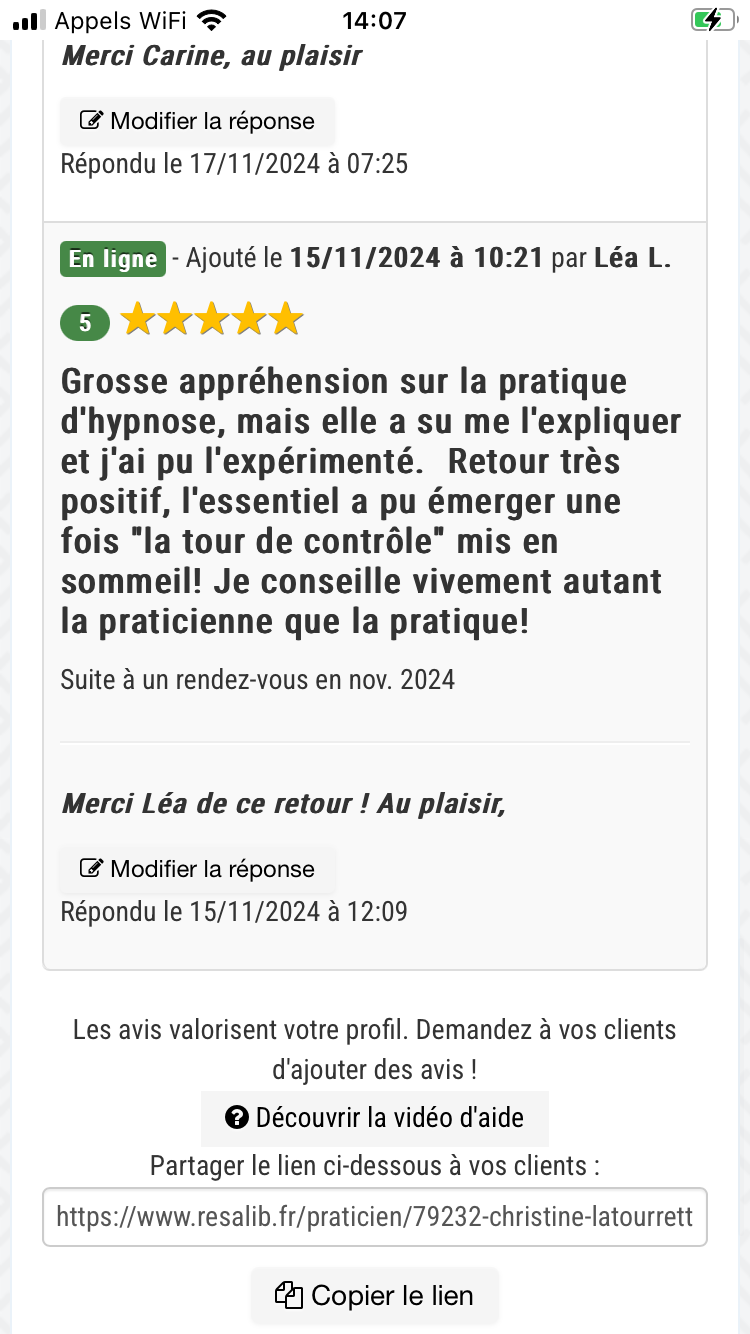750x1334 pixels.
Task: Edit the reply to Carine's review
Action: tap(197, 121)
